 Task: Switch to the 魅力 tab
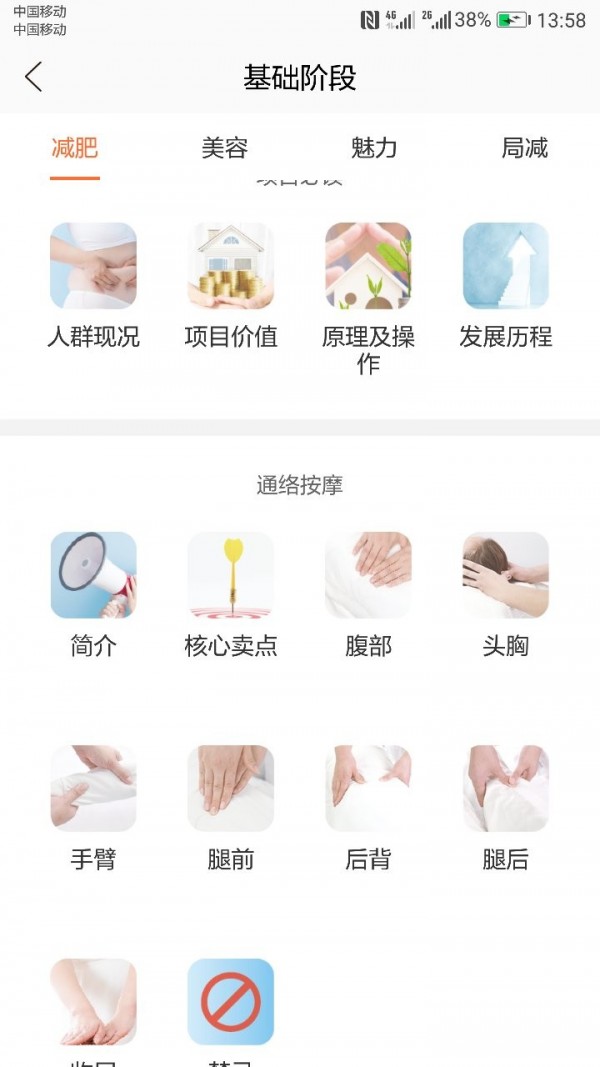(x=374, y=149)
